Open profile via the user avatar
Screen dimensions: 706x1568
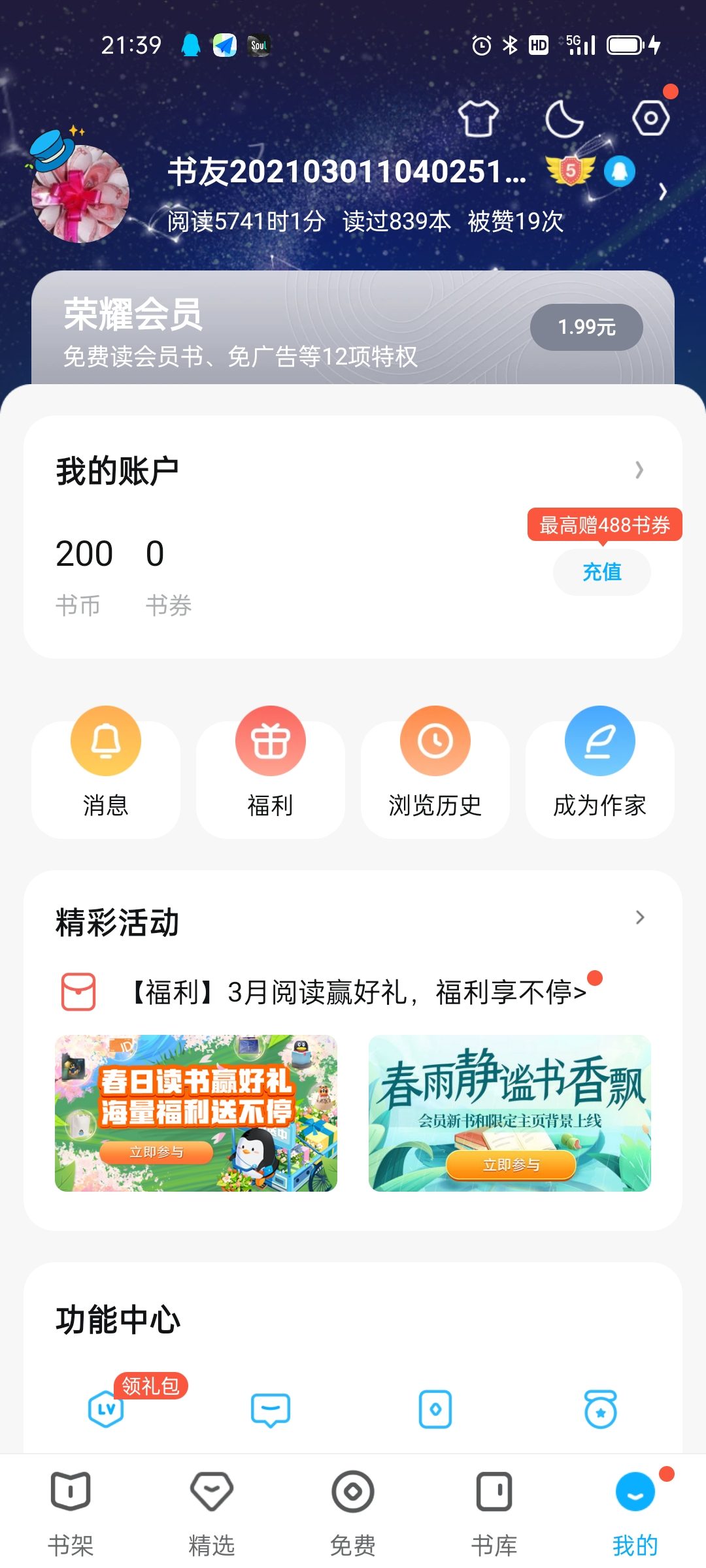coord(80,194)
